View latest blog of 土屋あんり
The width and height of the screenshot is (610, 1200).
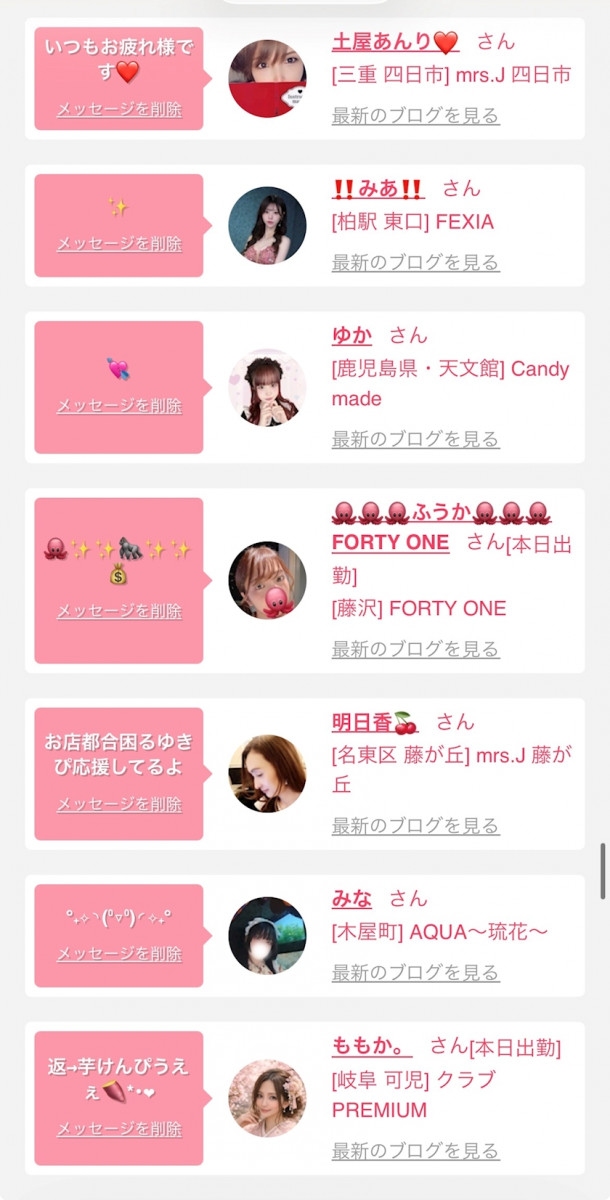(415, 115)
